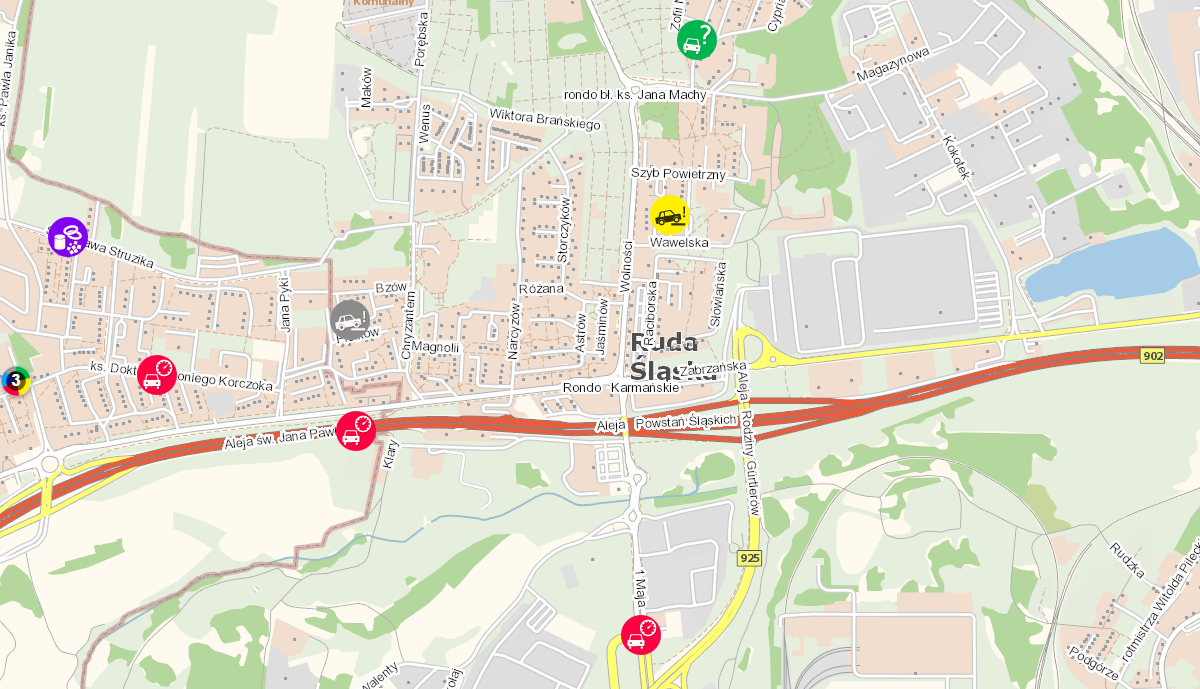
Task: Select the grey car marker near Bzów
Action: (350, 320)
